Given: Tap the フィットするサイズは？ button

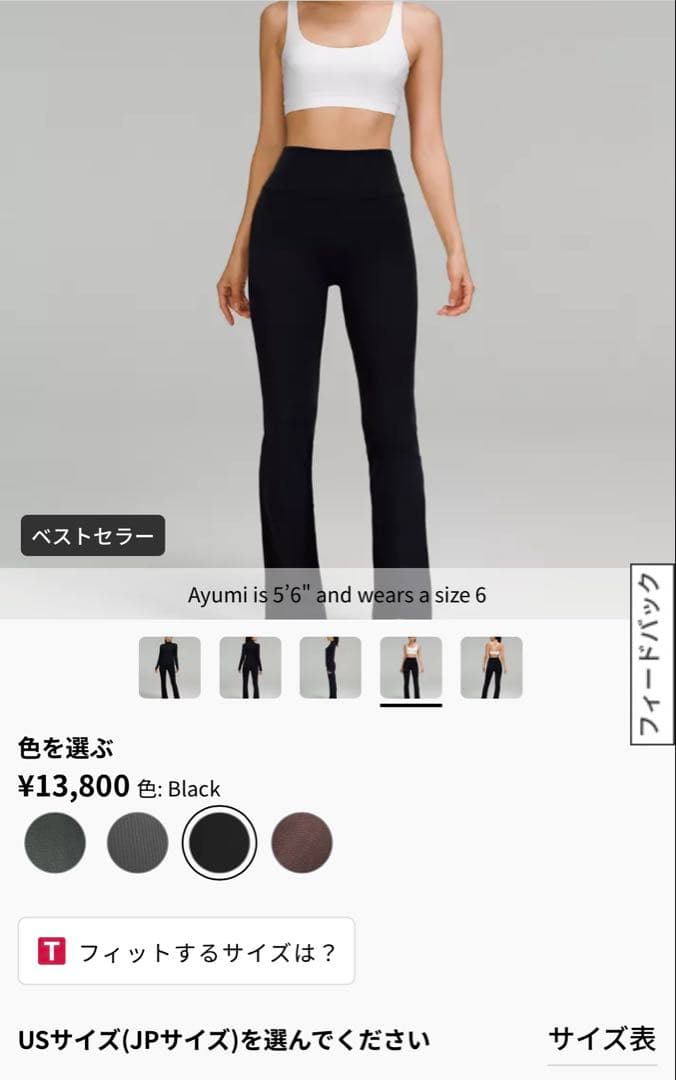Looking at the screenshot, I should [x=186, y=951].
